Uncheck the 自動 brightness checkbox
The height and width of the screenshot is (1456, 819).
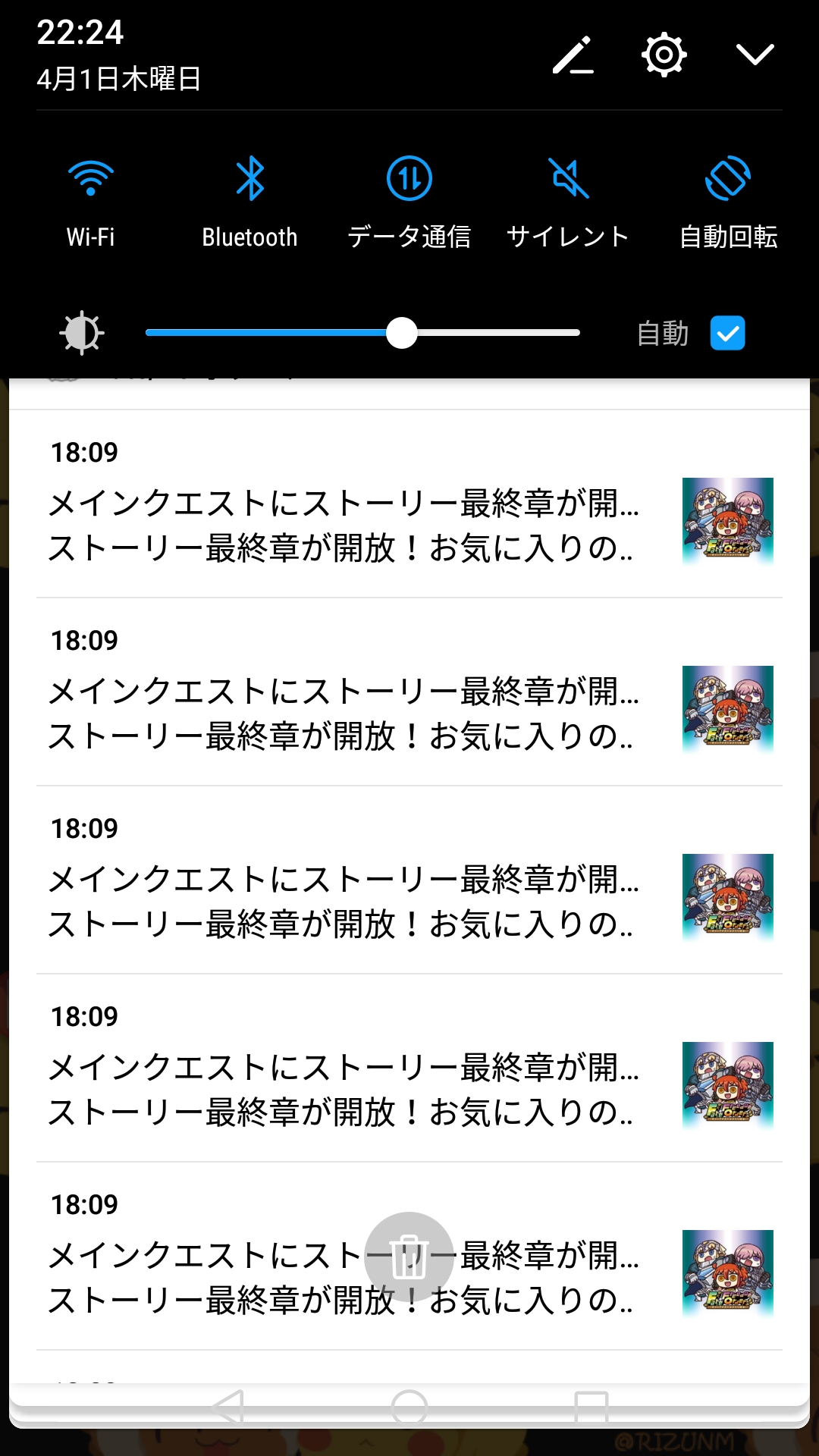coord(727,334)
